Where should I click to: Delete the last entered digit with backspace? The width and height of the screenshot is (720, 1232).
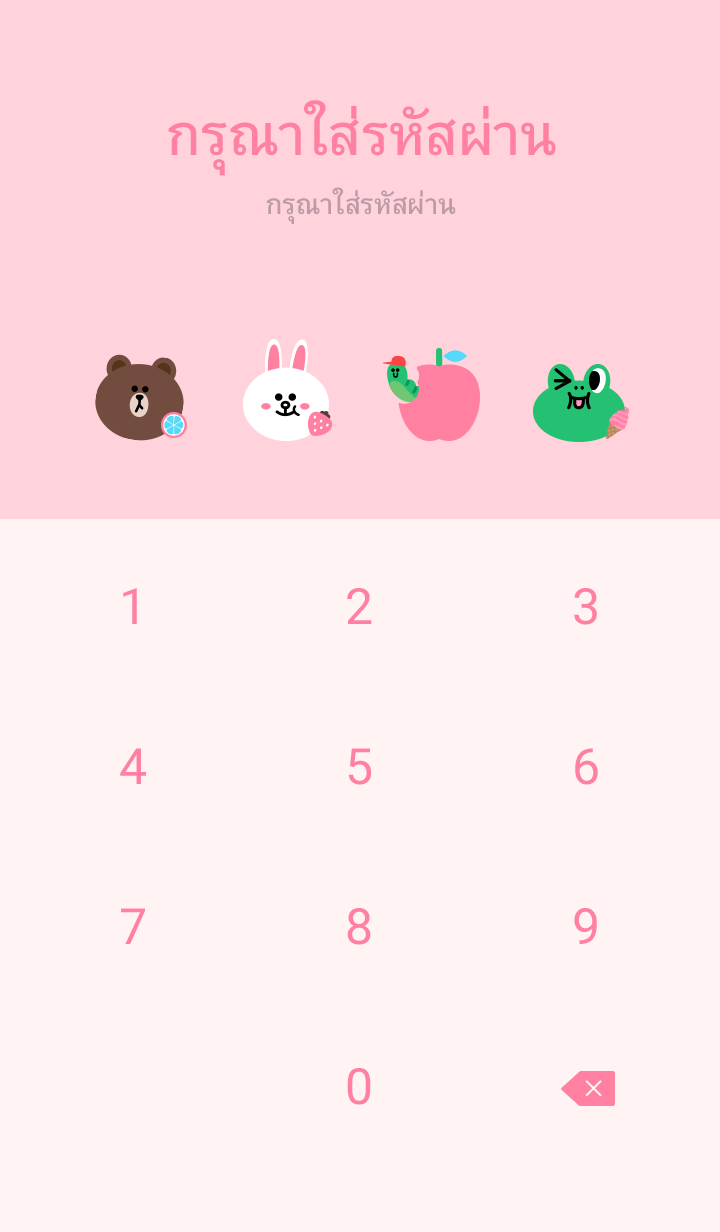coord(589,1088)
